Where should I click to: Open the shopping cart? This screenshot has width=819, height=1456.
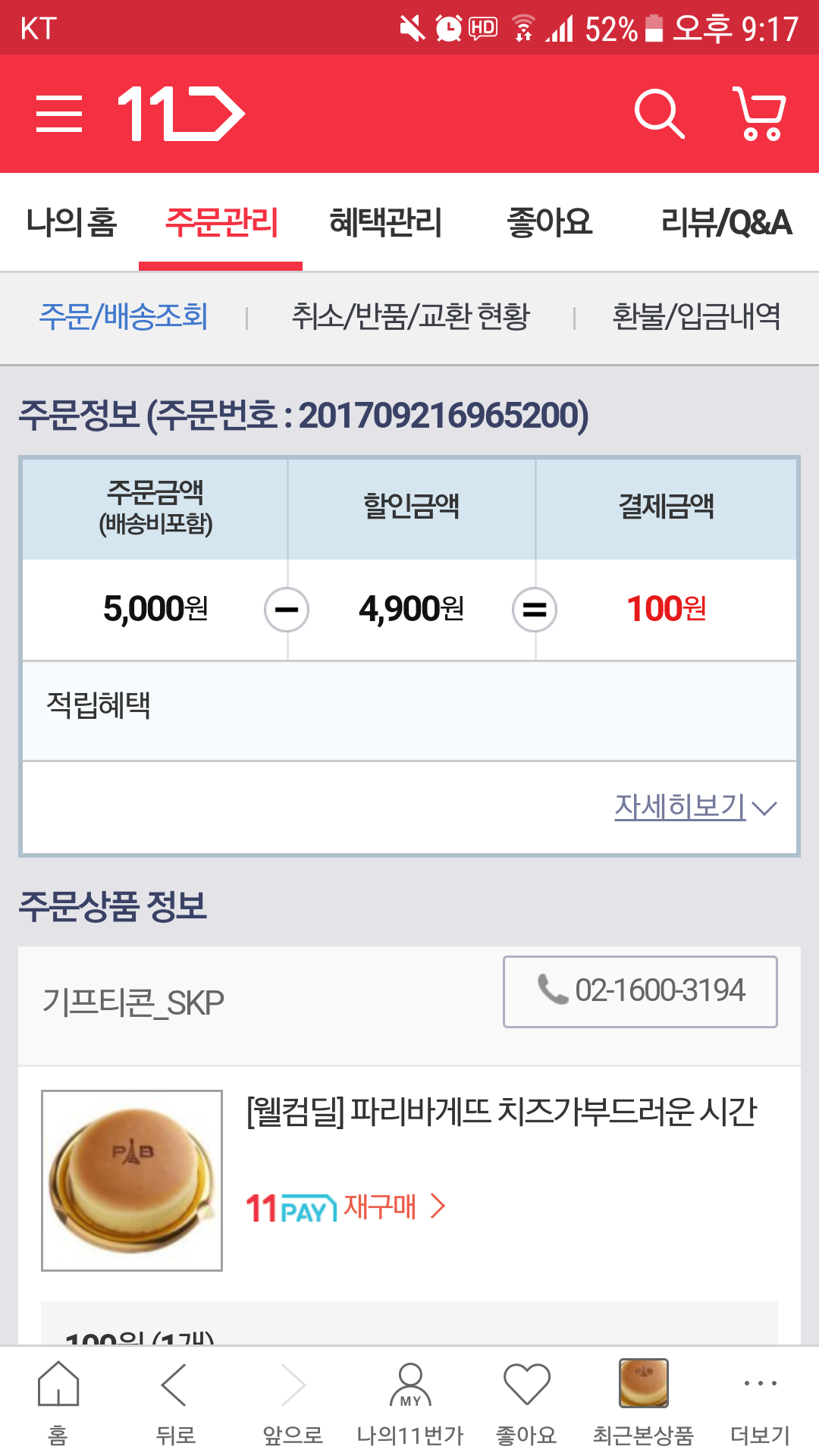759,114
